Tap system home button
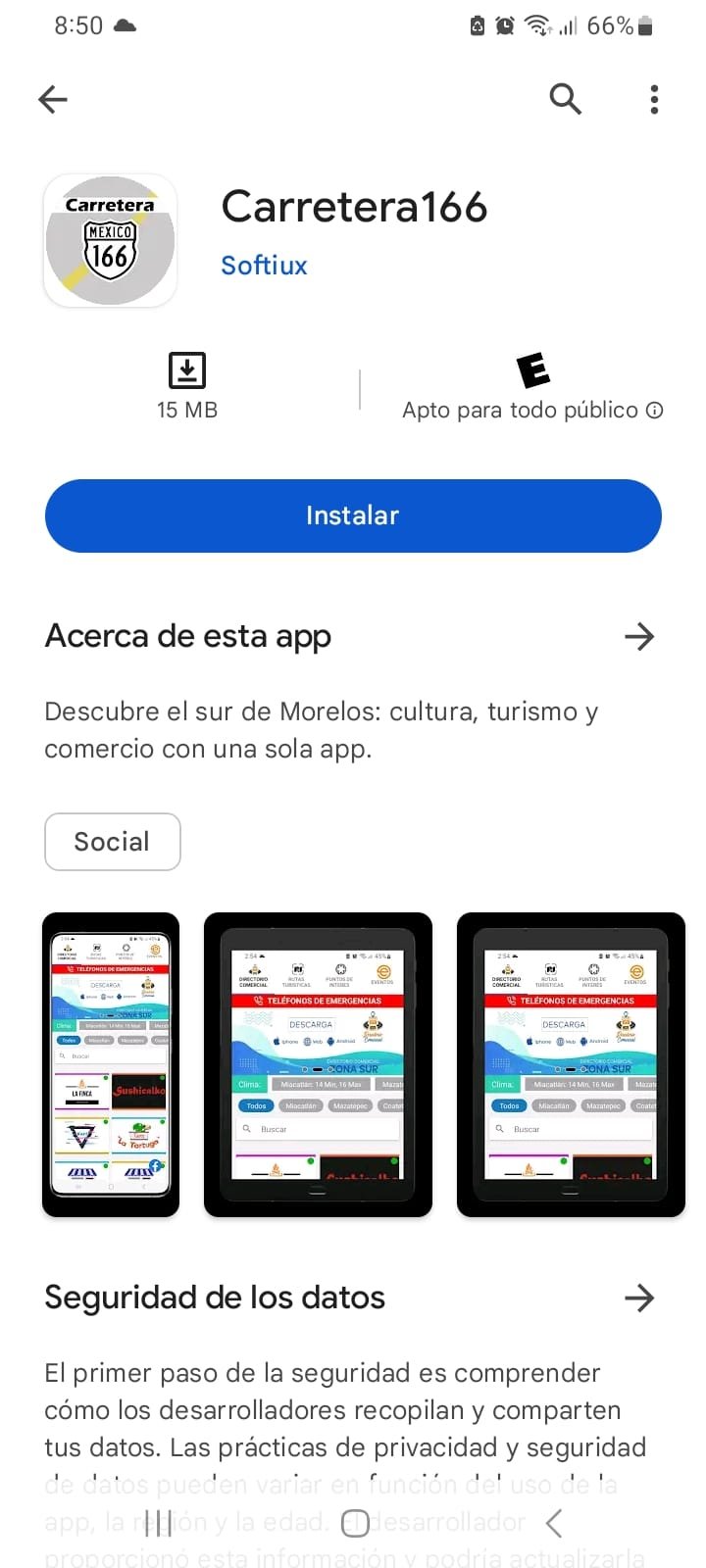706x1568 pixels. tap(355, 1523)
